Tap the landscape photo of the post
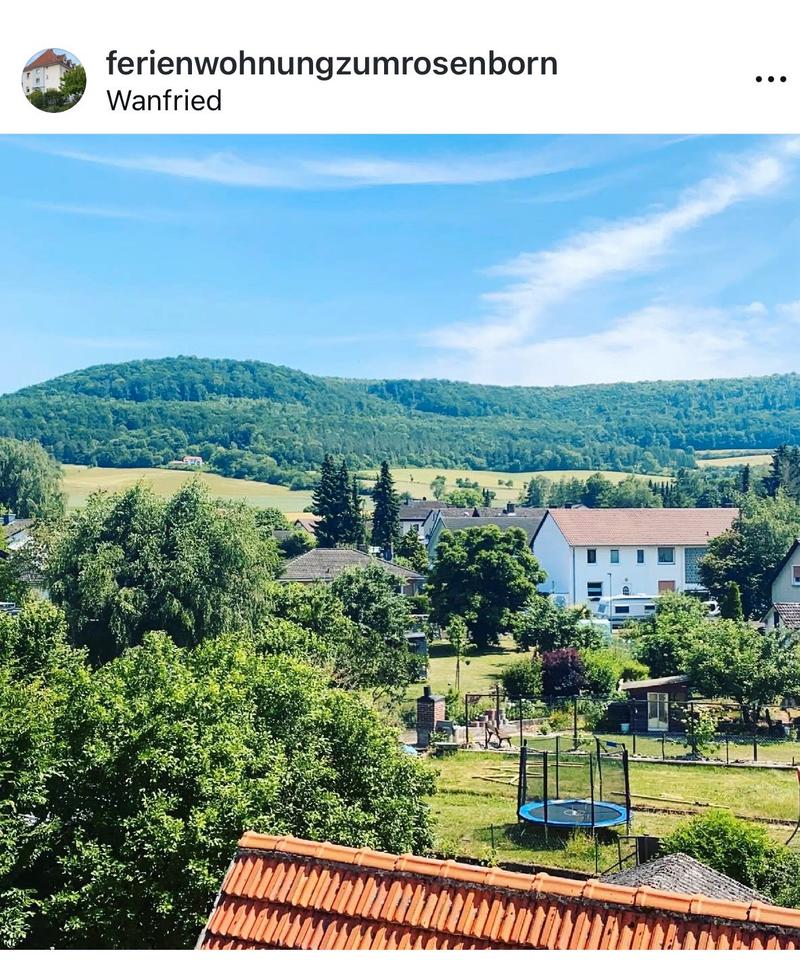This screenshot has height=960, width=800. click(400, 540)
